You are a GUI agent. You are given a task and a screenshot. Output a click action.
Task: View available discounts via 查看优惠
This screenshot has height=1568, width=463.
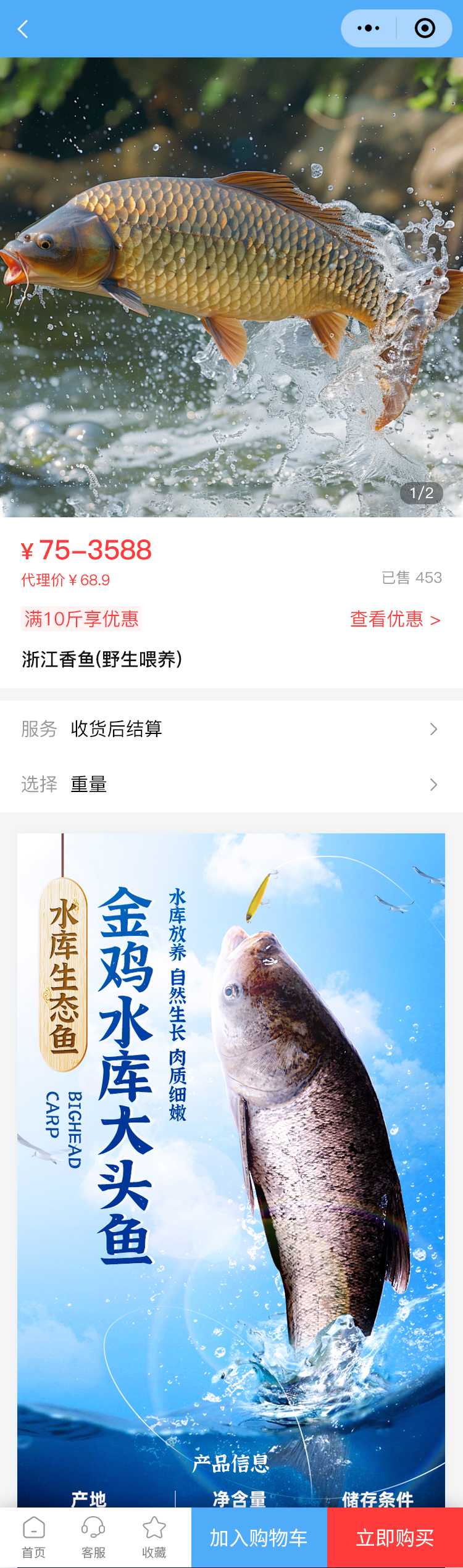pos(395,619)
